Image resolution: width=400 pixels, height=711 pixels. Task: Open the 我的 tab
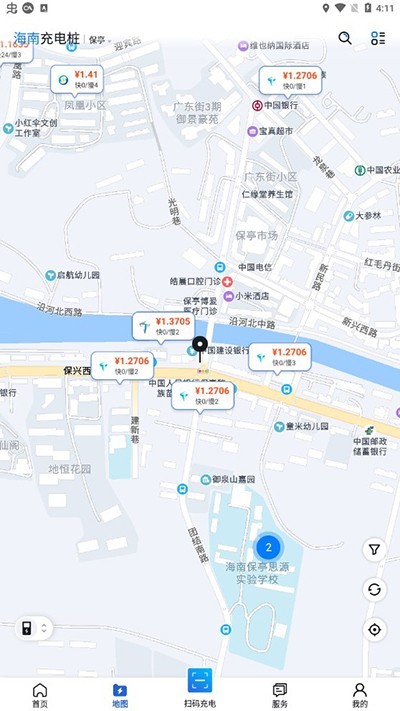360,695
